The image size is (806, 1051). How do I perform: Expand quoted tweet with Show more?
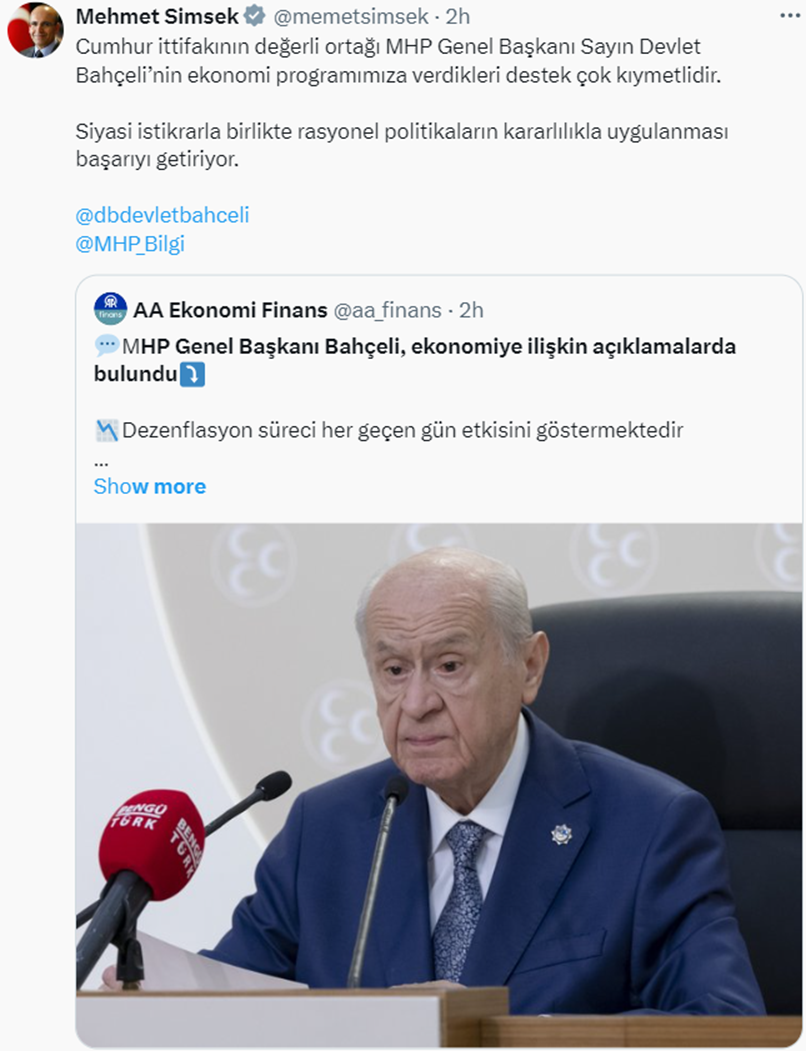tap(150, 487)
